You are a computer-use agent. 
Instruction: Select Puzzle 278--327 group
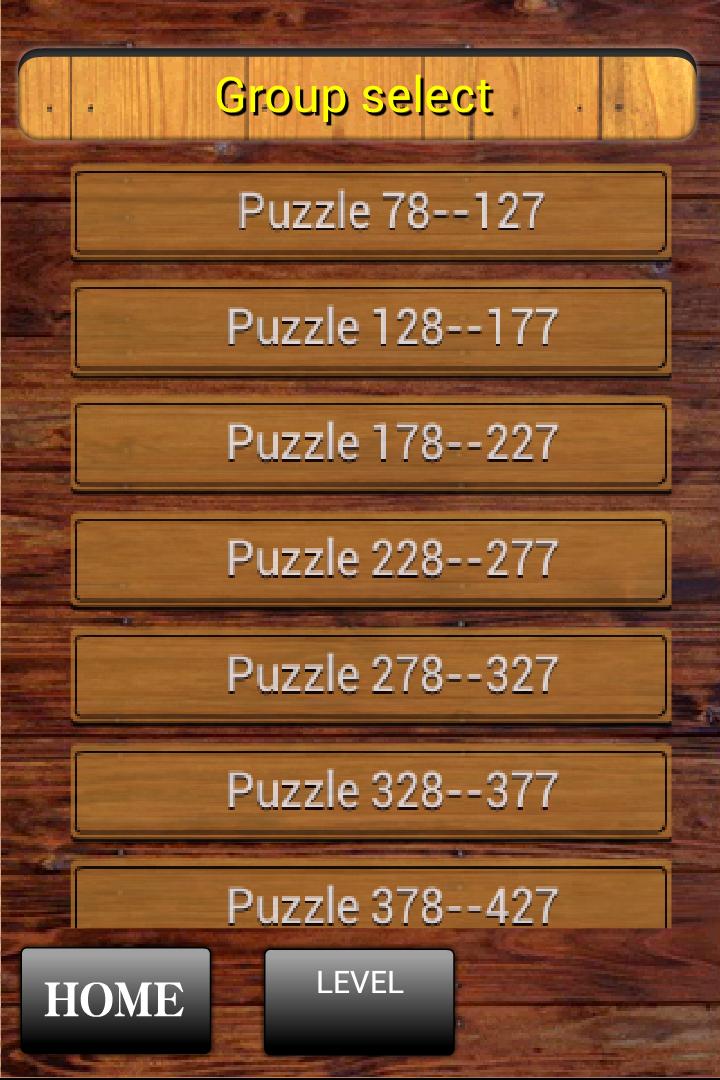pos(371,676)
